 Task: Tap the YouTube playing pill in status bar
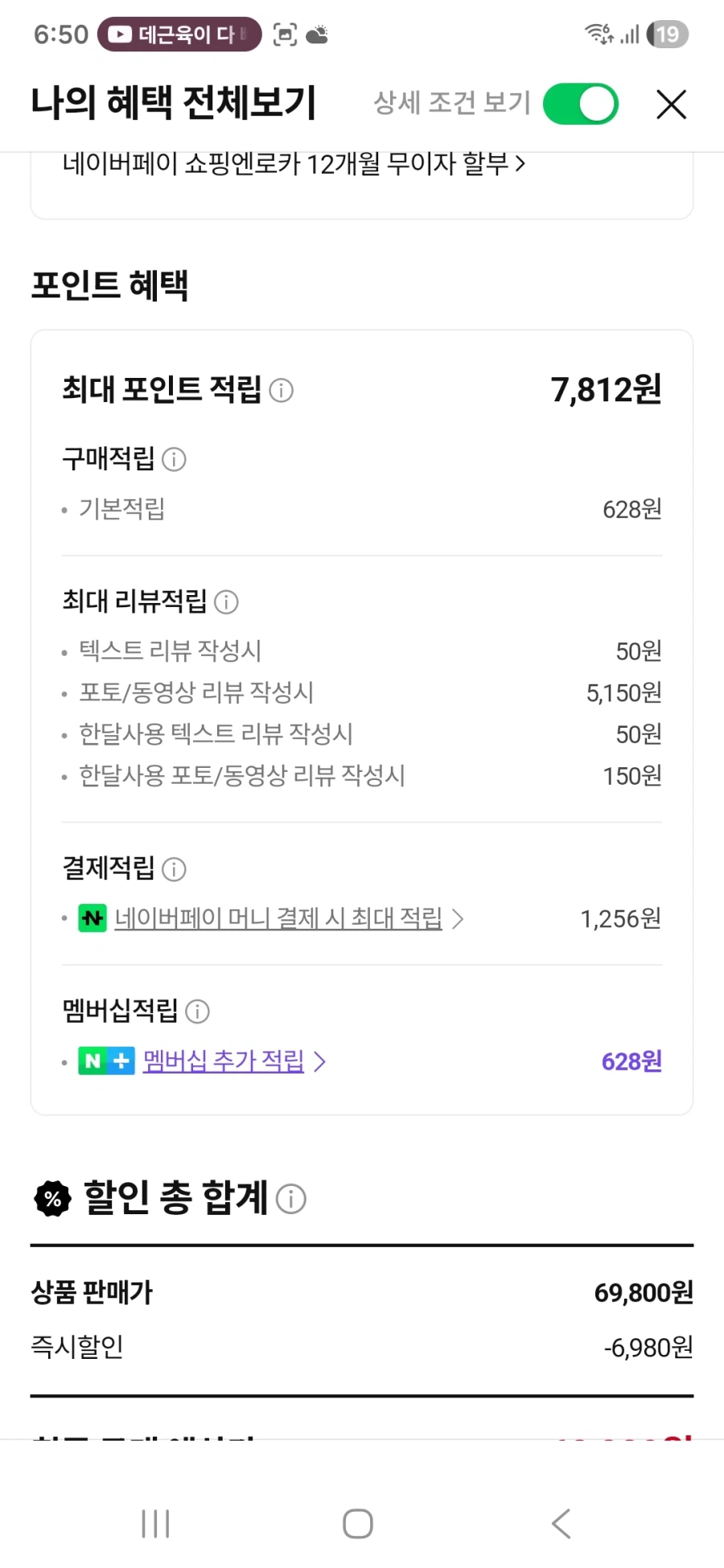click(x=178, y=35)
